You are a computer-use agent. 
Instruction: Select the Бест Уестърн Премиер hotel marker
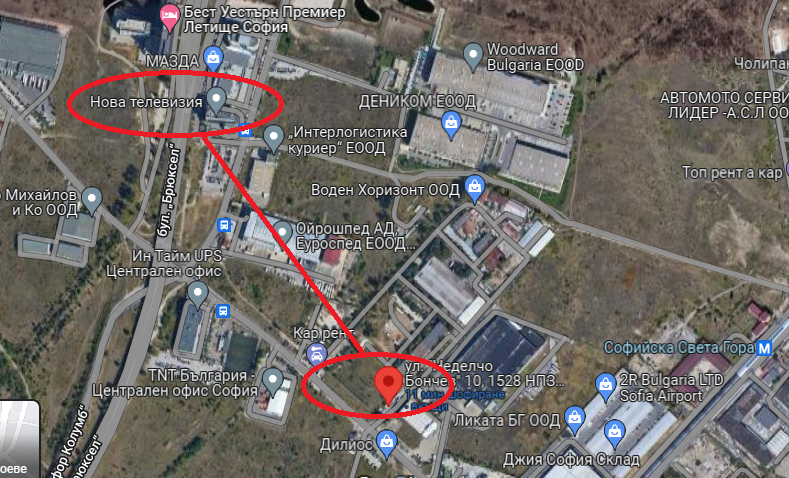tap(169, 16)
